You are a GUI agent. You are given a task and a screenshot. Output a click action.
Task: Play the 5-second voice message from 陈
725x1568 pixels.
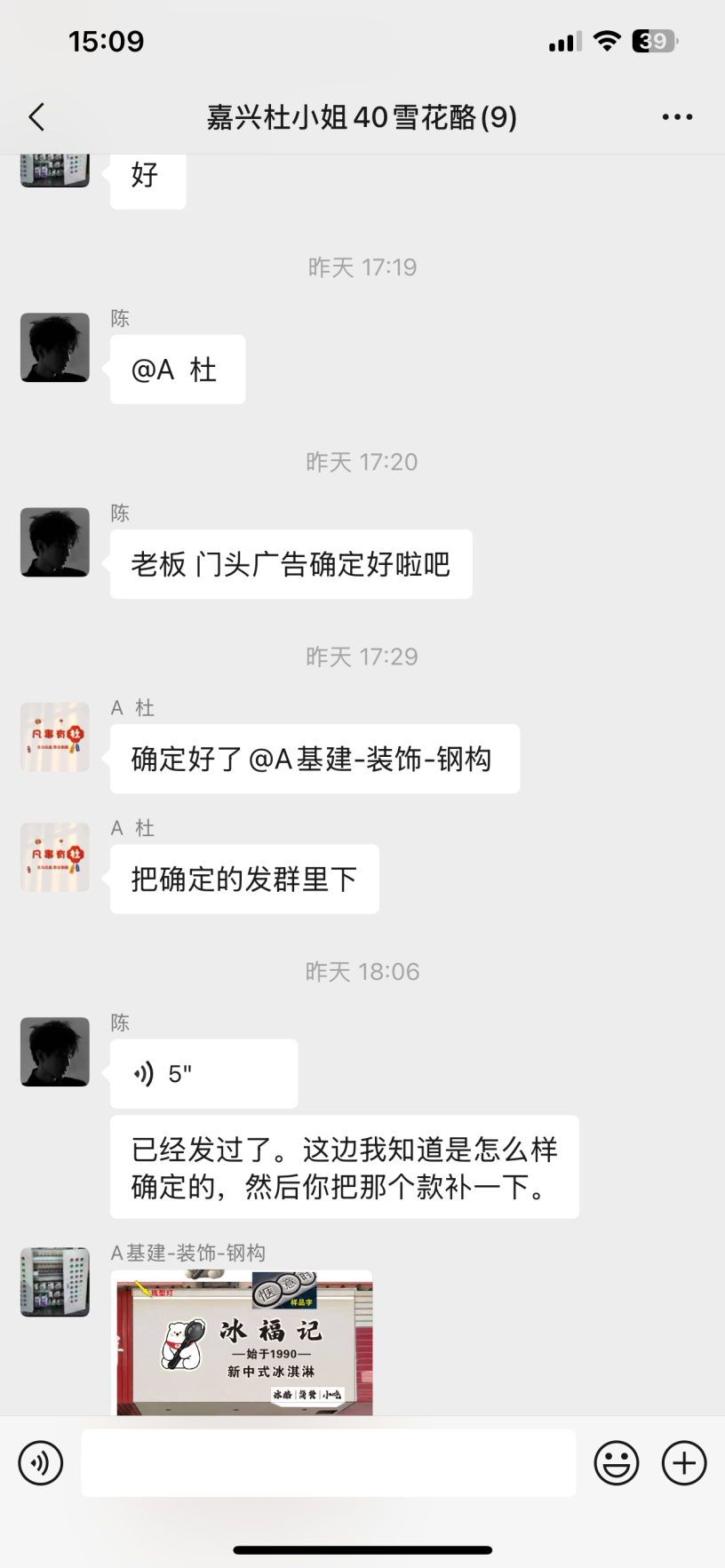pos(203,1074)
